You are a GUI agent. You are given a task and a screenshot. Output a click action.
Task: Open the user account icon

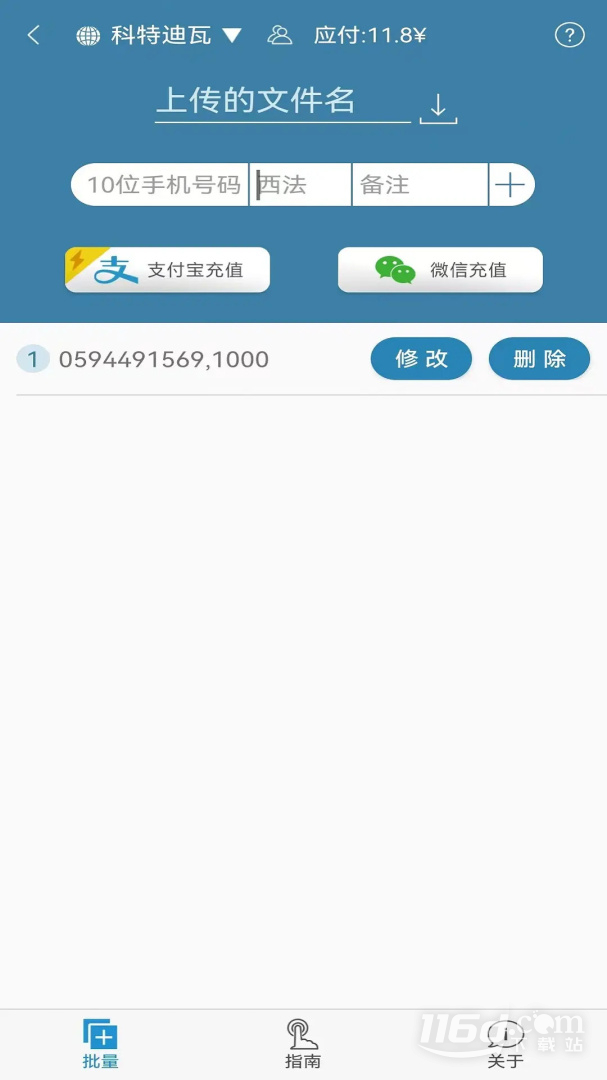[280, 35]
